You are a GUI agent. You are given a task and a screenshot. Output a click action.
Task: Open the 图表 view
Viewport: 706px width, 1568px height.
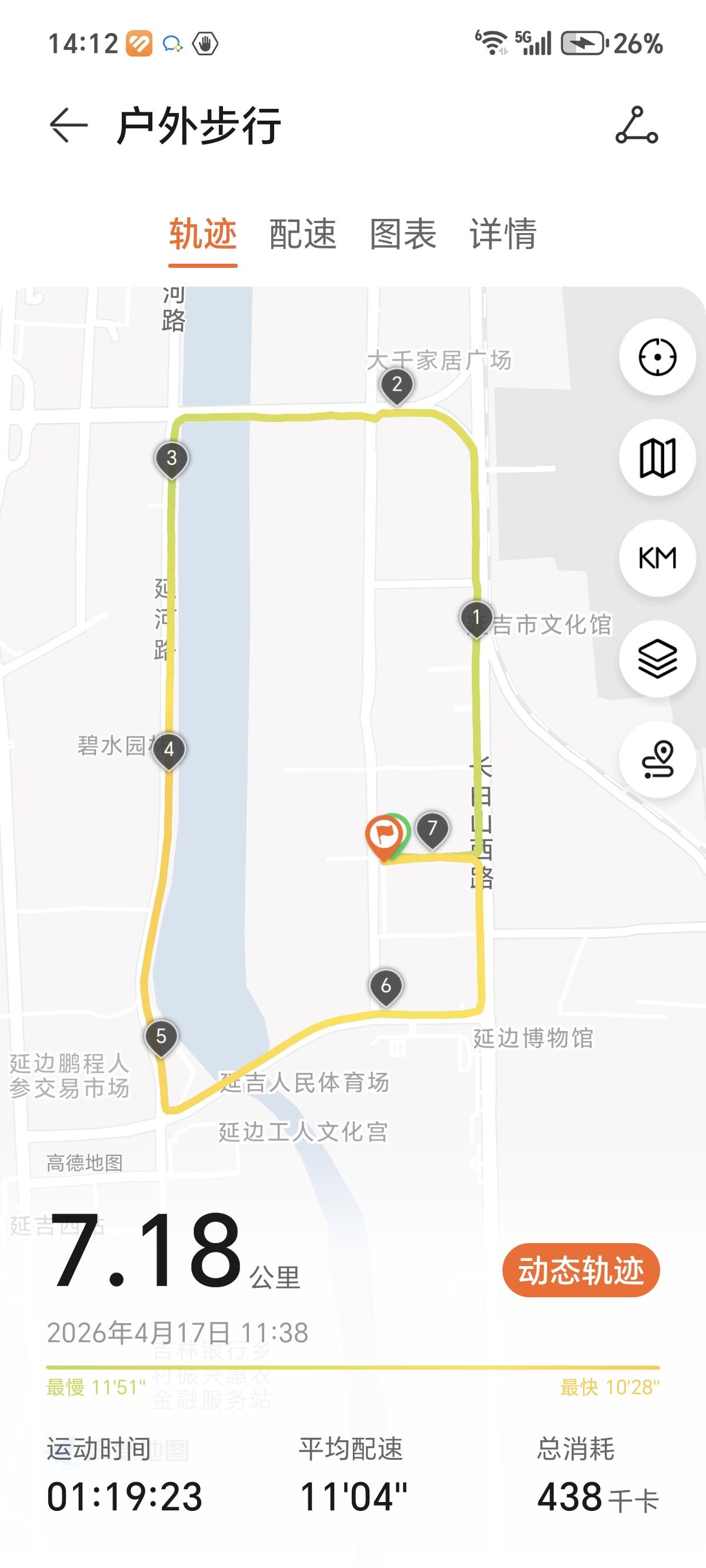click(402, 234)
